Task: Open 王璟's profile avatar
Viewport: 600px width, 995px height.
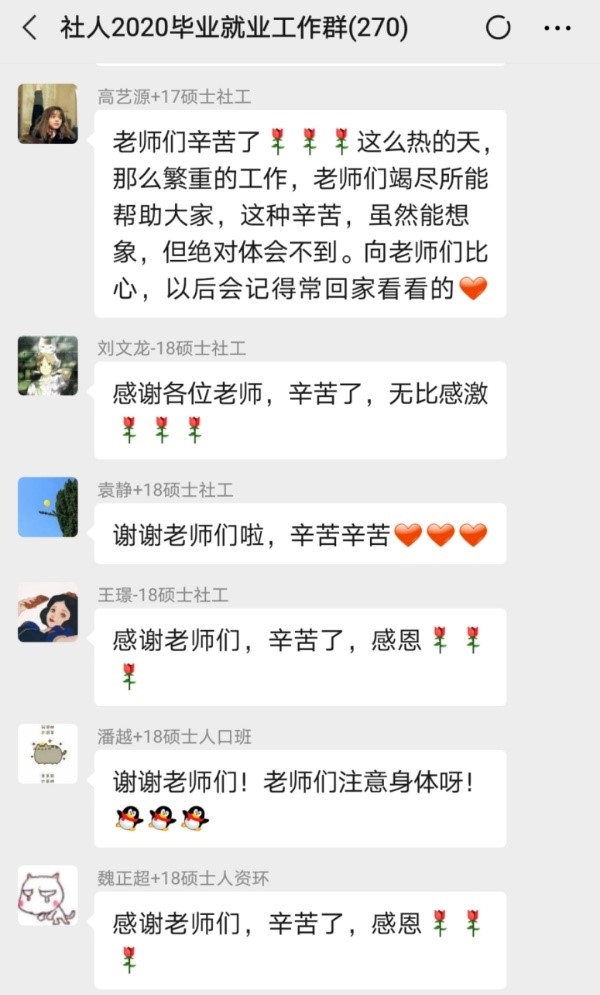Action: point(47,612)
